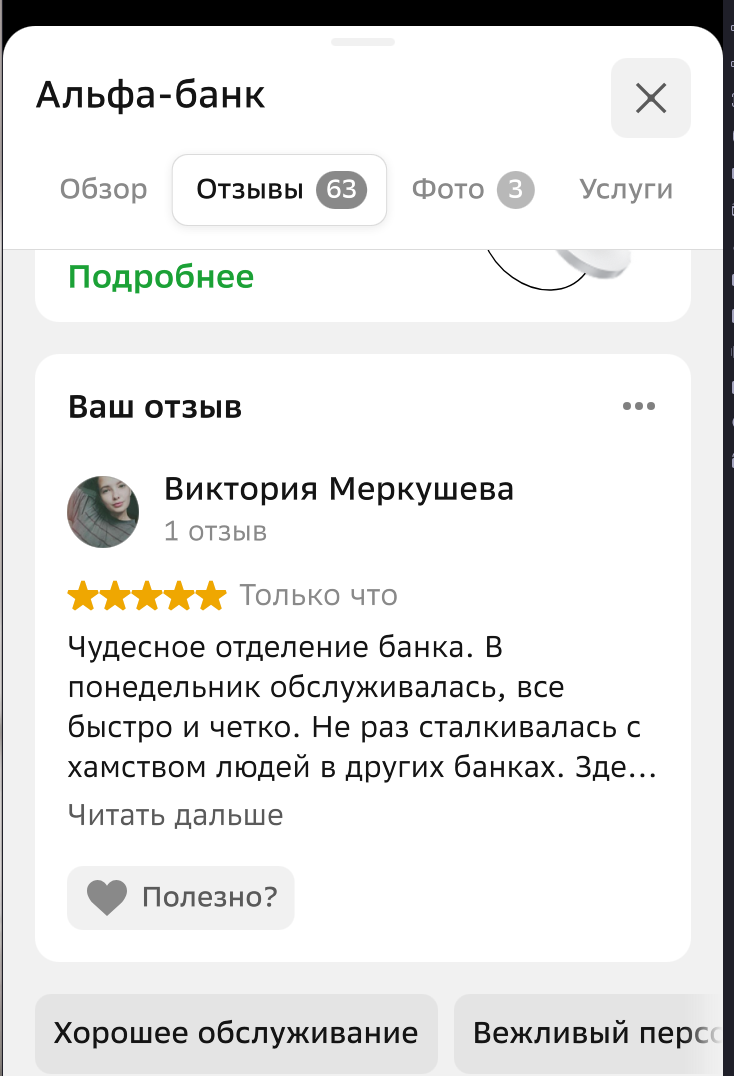Screen dimensions: 734x1076
Task: Open the three-dot menu for your review
Action: pyautogui.click(x=638, y=406)
